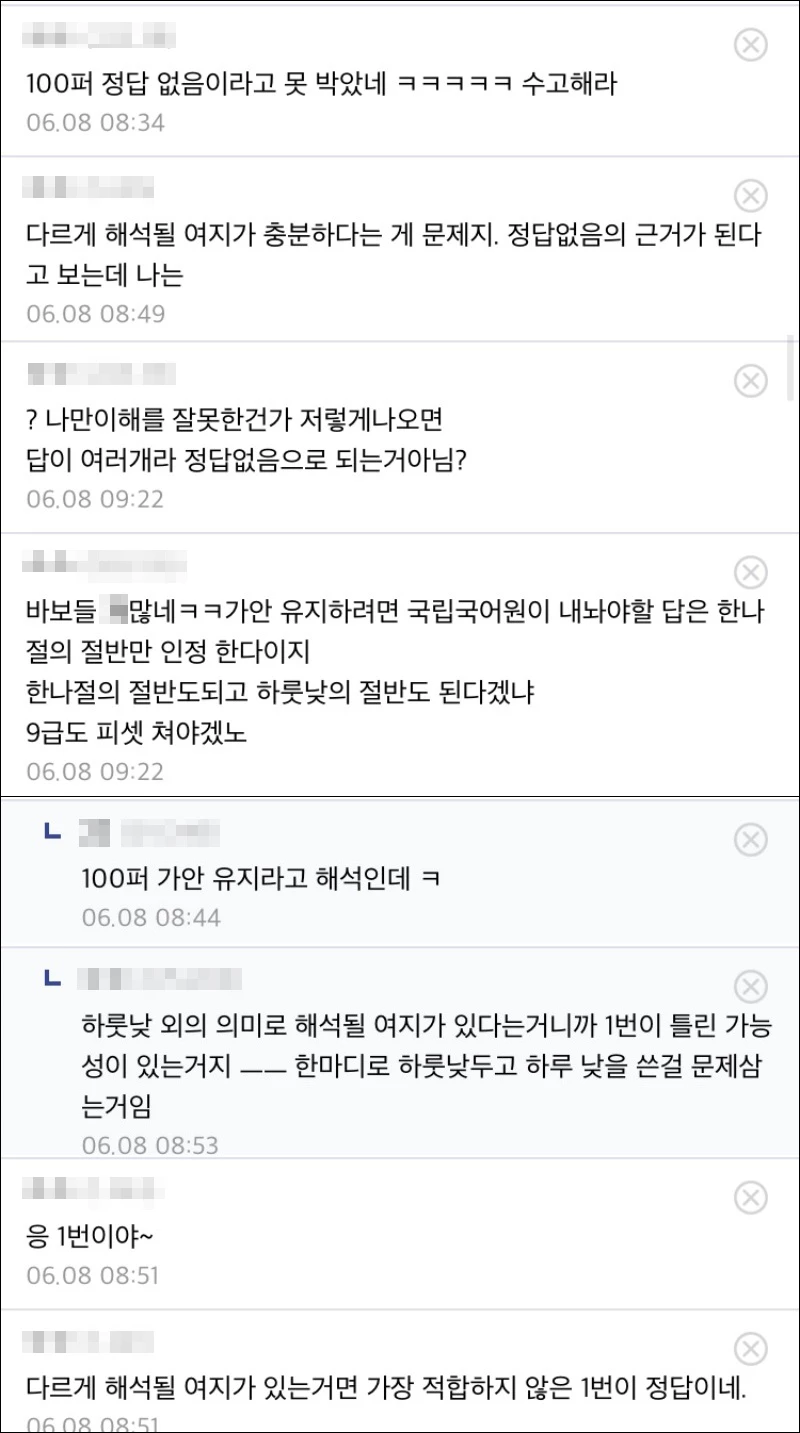Delete the comment posted at 08:34

coord(751,45)
